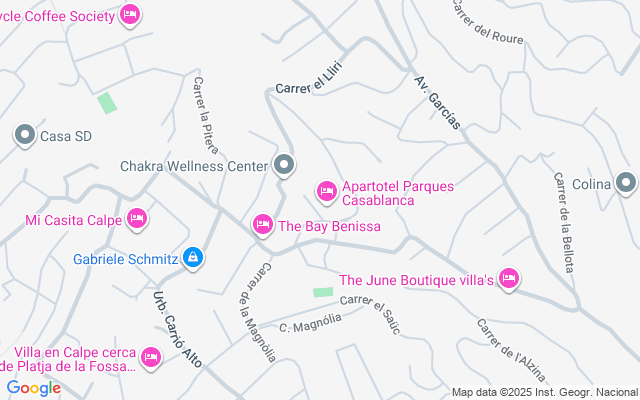Open the Mi Casita Calpe lodging pin
640x400 pixels.
coord(137,219)
